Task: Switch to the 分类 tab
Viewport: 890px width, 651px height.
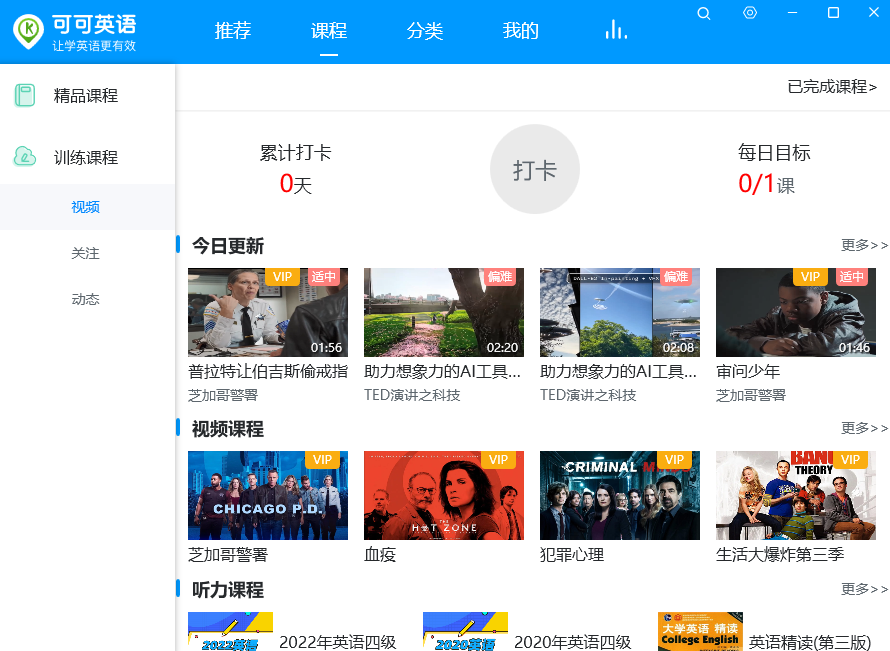Action: 425,31
